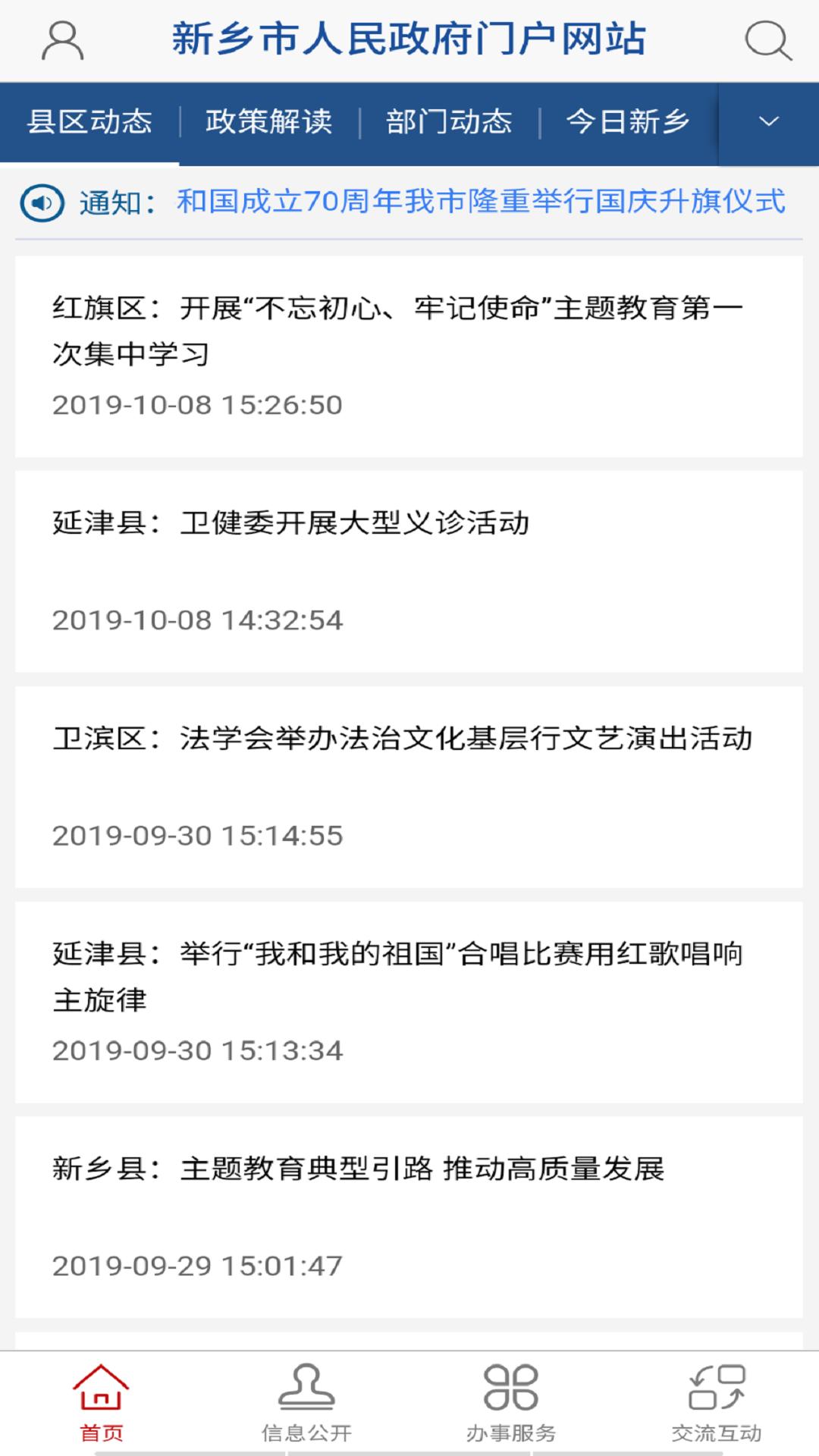819x1456 pixels.
Task: Open the scrolling 通知 announcement link
Action: pyautogui.click(x=481, y=202)
